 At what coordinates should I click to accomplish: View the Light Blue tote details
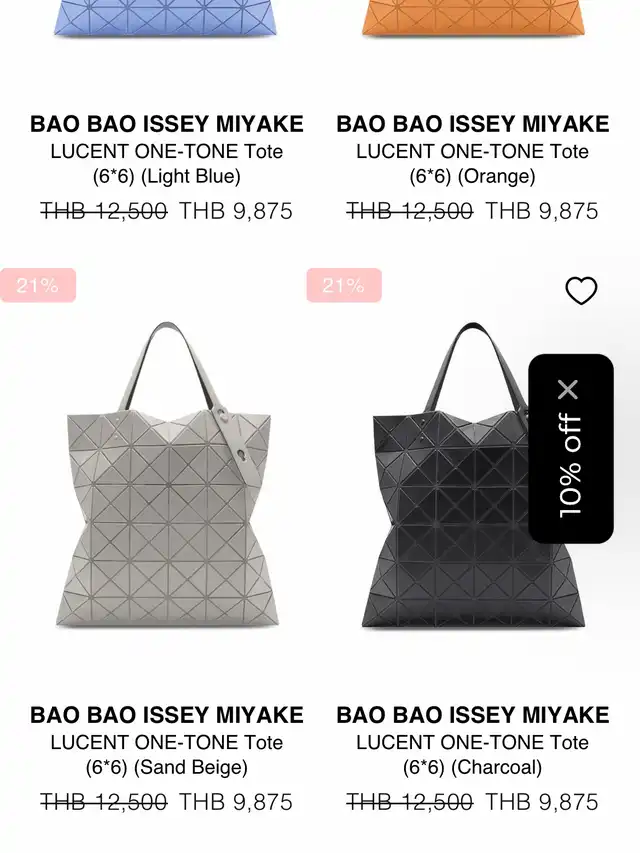coord(167,164)
